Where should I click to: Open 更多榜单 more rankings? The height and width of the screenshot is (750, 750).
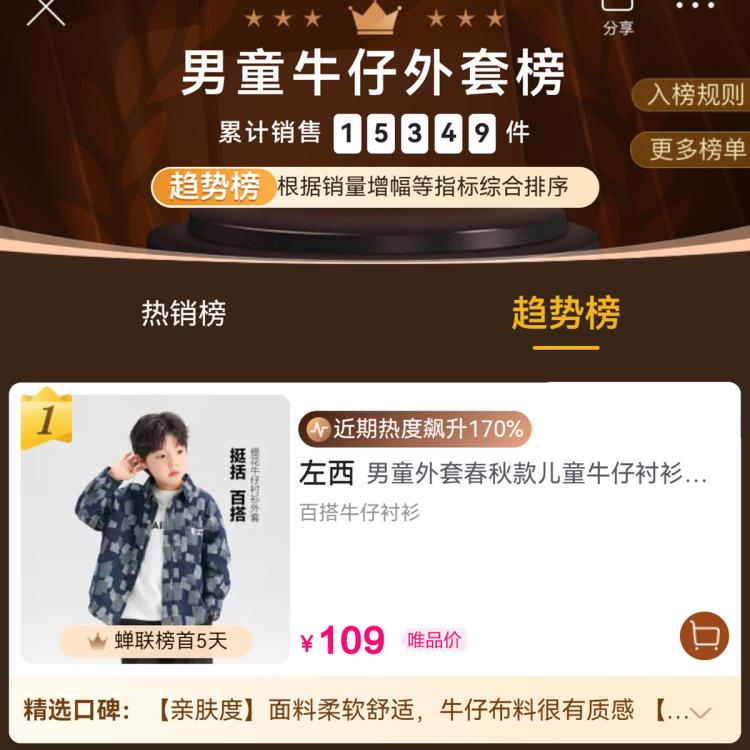pos(694,150)
